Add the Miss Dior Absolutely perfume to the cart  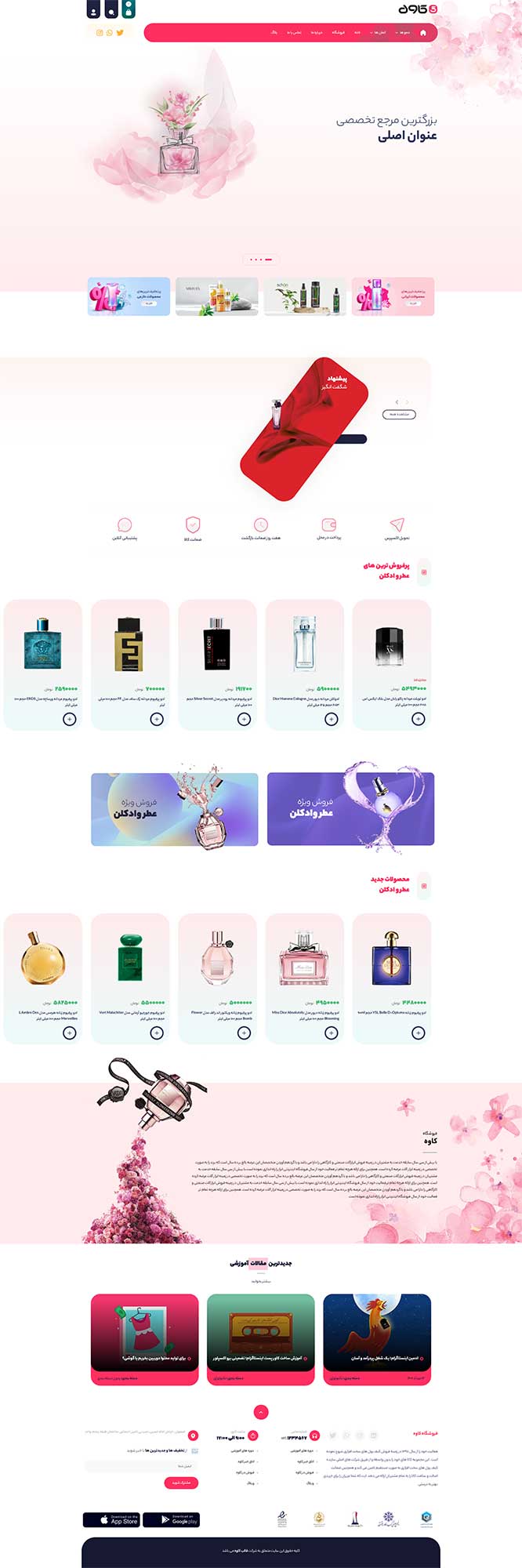point(332,1033)
